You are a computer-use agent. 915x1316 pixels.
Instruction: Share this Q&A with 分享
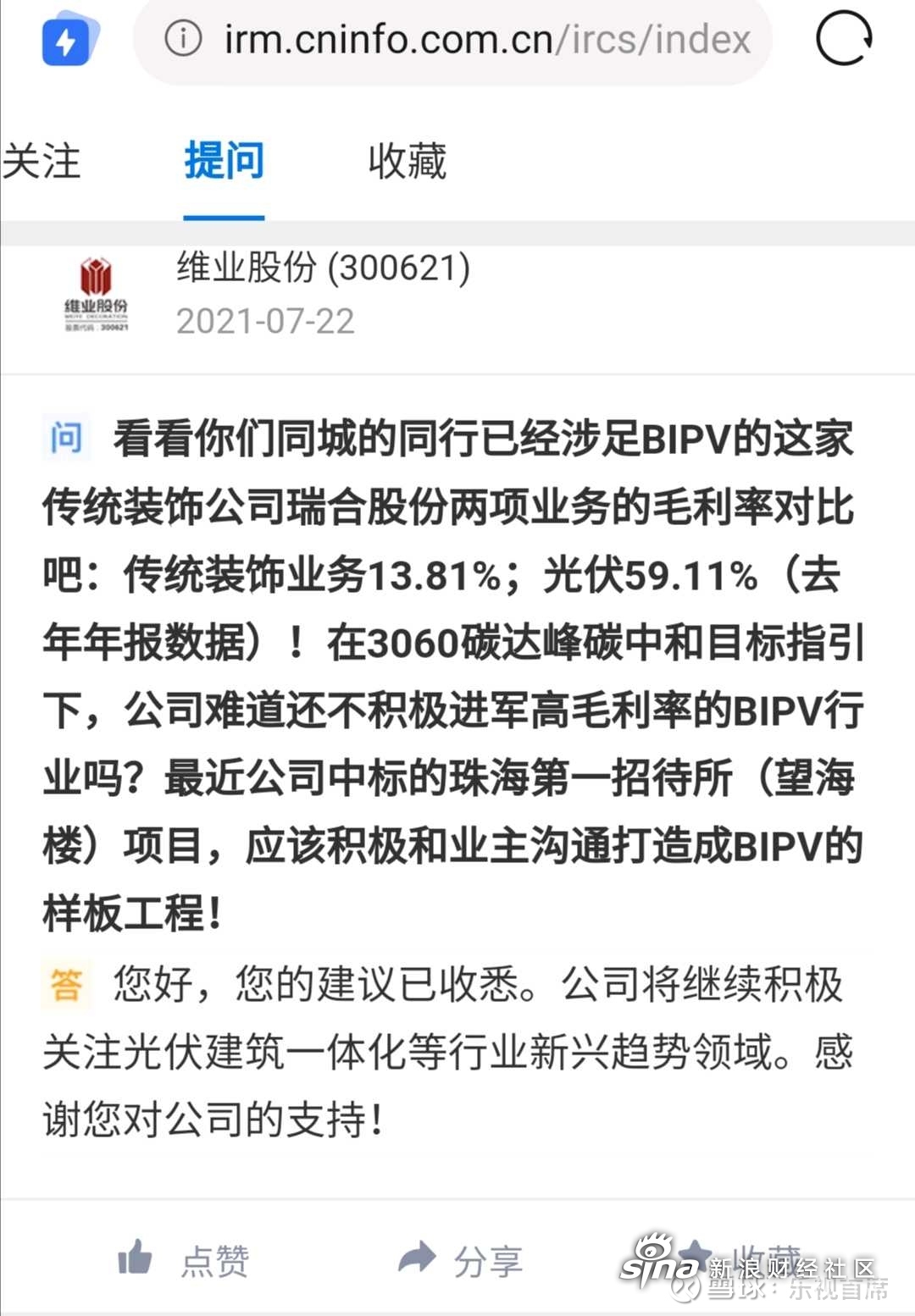tap(460, 1259)
